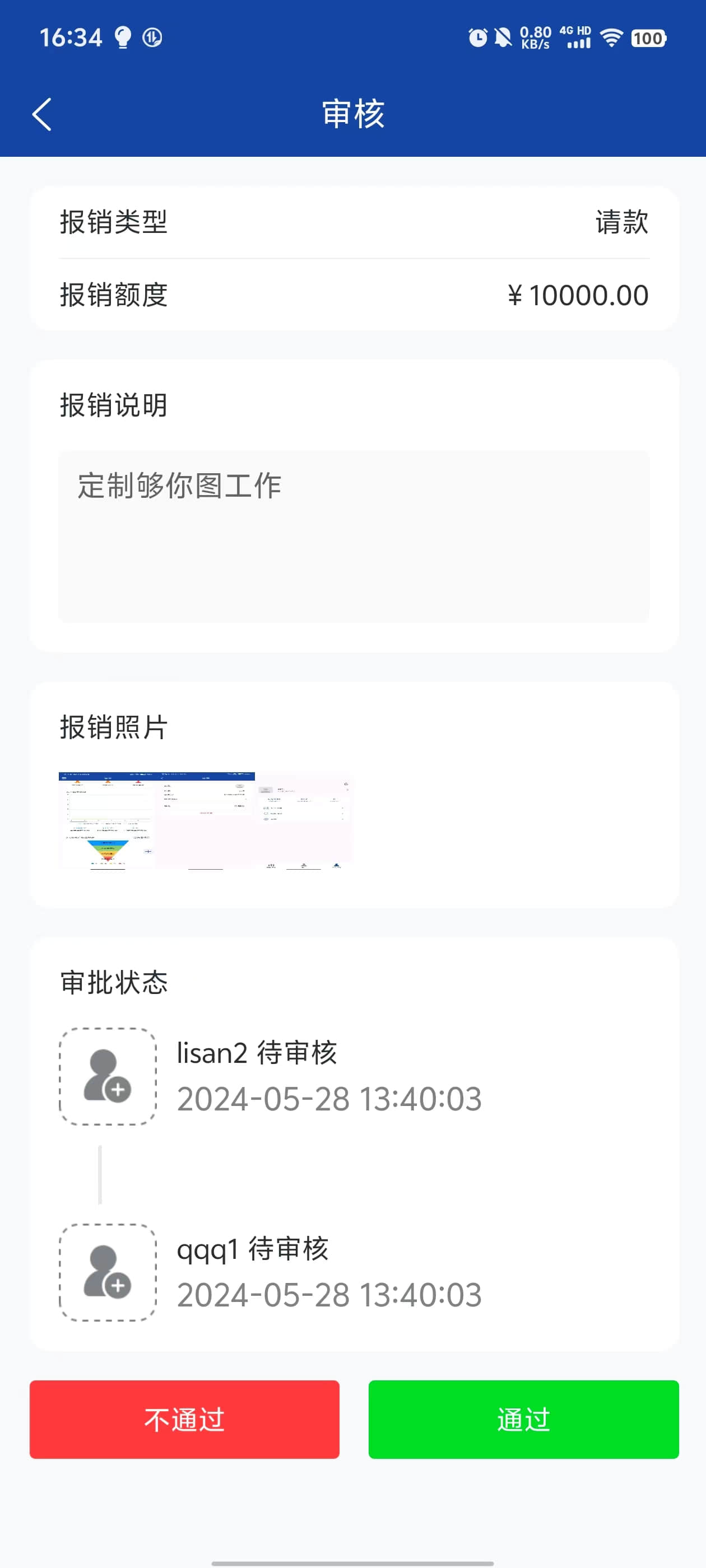706x1568 pixels.
Task: Open the 报销照片 image thumbnail
Action: [x=205, y=820]
